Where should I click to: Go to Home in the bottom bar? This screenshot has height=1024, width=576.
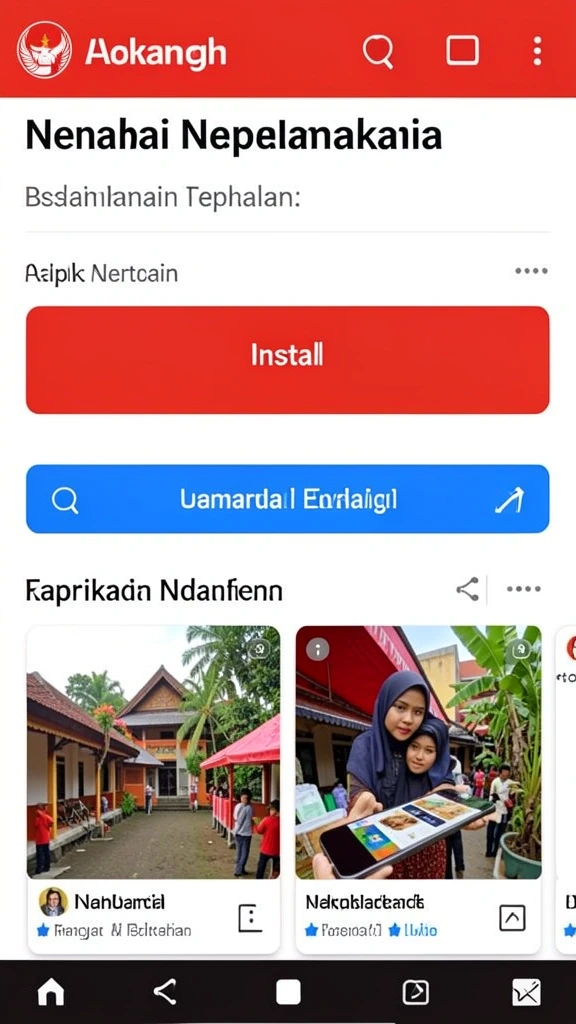pos(51,993)
